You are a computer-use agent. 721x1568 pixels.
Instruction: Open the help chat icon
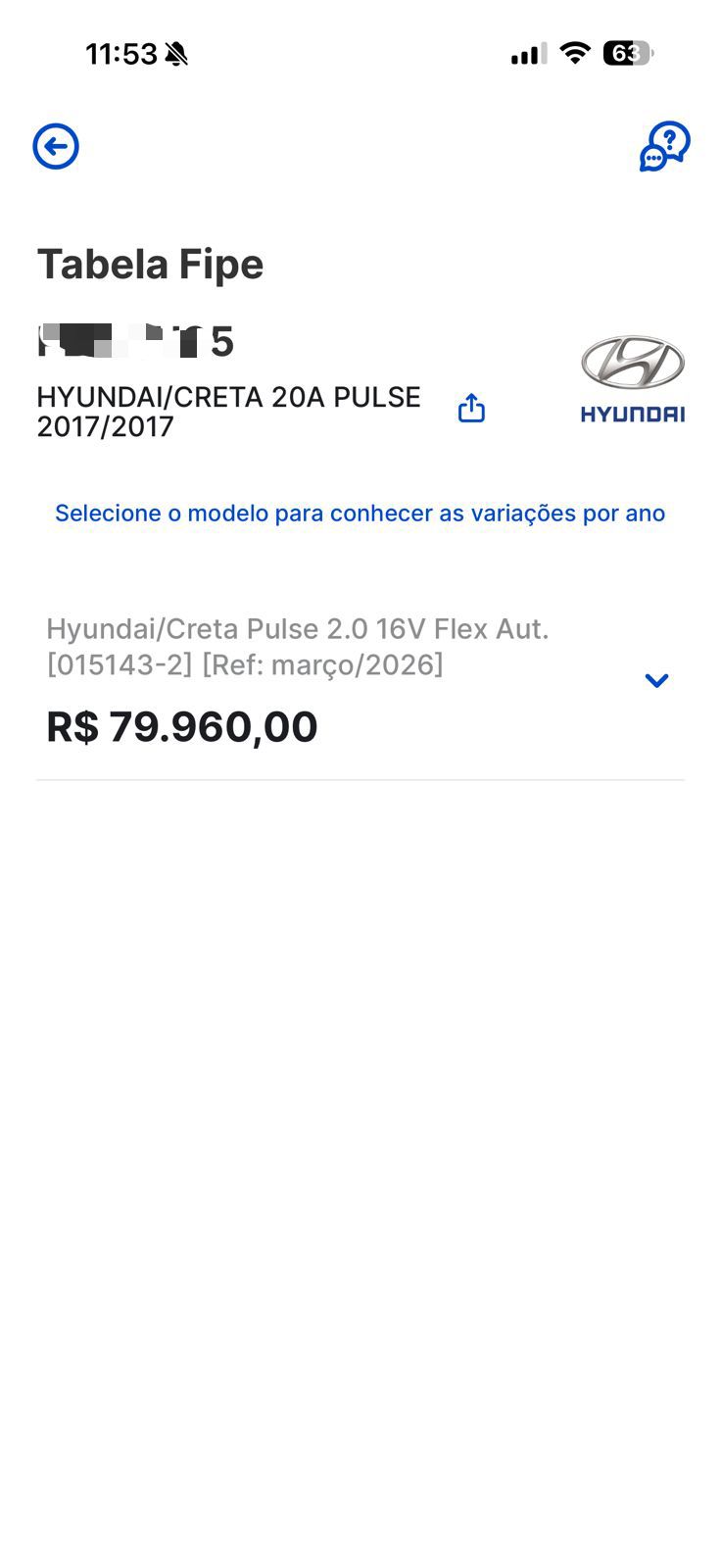(x=664, y=147)
